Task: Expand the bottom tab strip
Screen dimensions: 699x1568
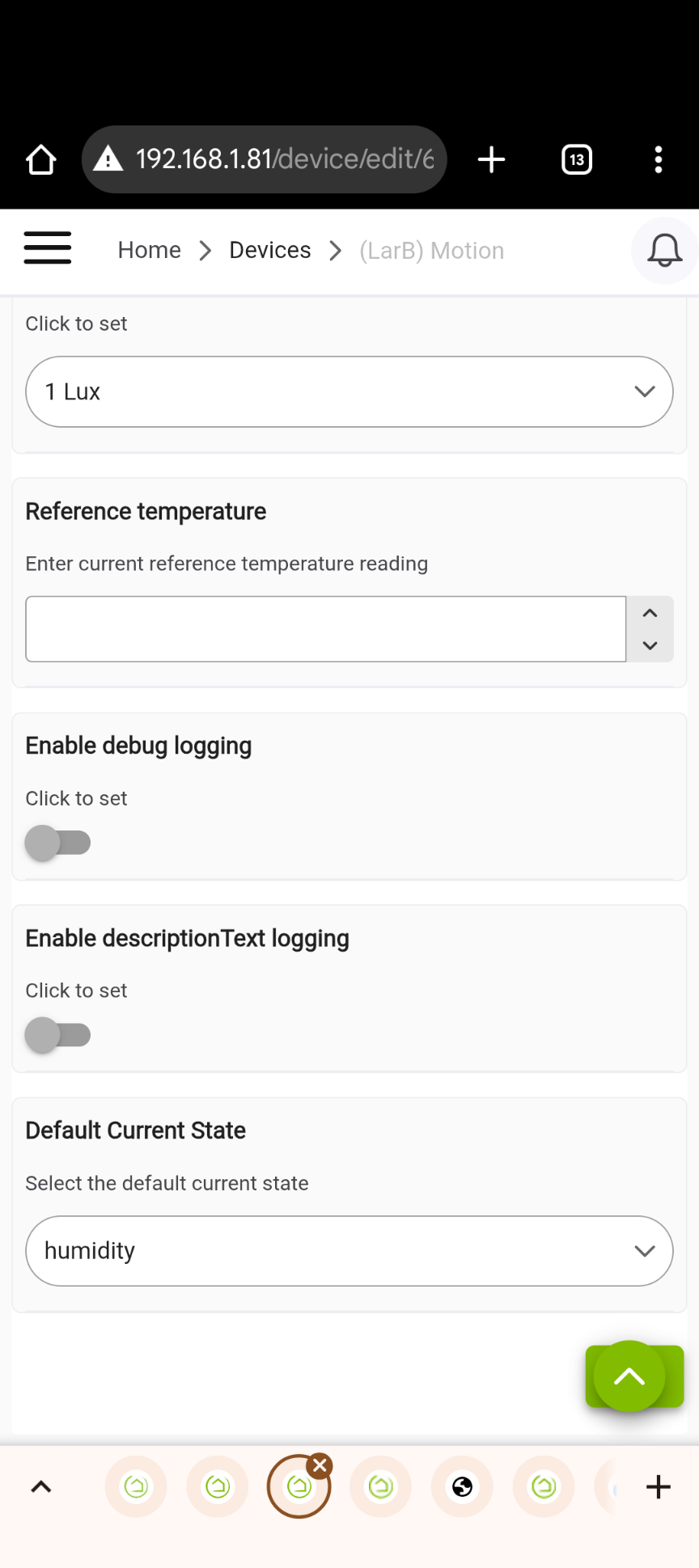Action: (x=41, y=1486)
